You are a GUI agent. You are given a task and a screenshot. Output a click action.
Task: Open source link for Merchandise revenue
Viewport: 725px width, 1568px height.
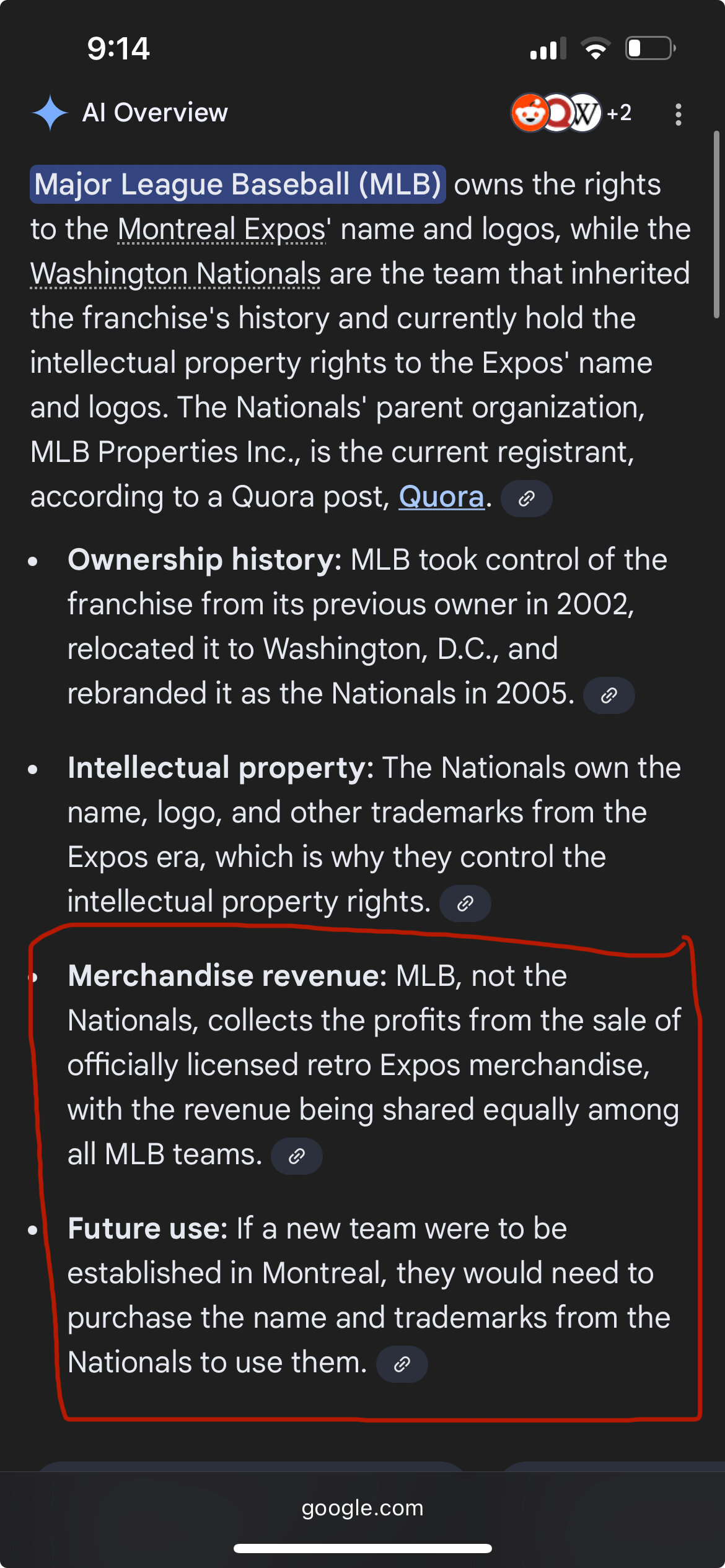click(296, 1156)
